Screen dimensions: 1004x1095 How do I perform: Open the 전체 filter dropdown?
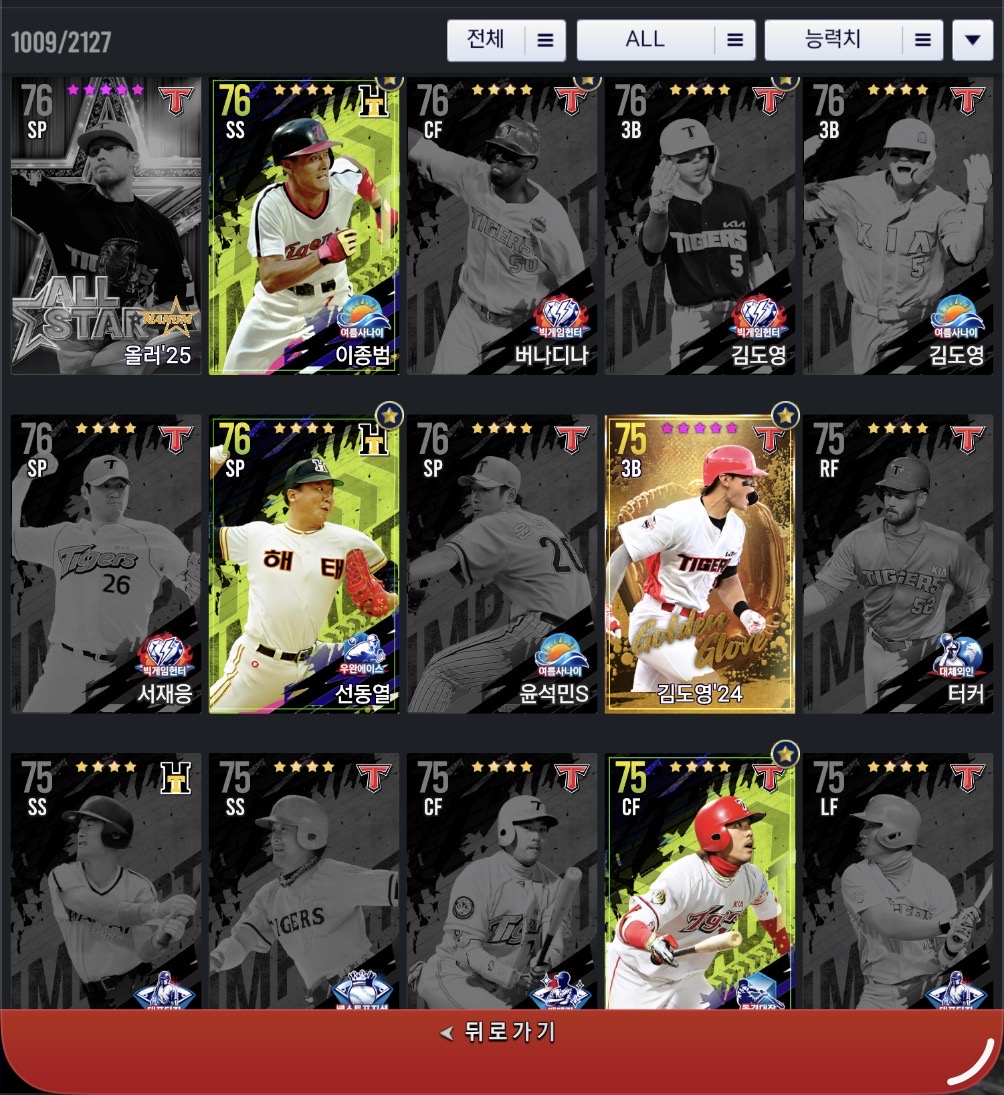pyautogui.click(x=506, y=41)
